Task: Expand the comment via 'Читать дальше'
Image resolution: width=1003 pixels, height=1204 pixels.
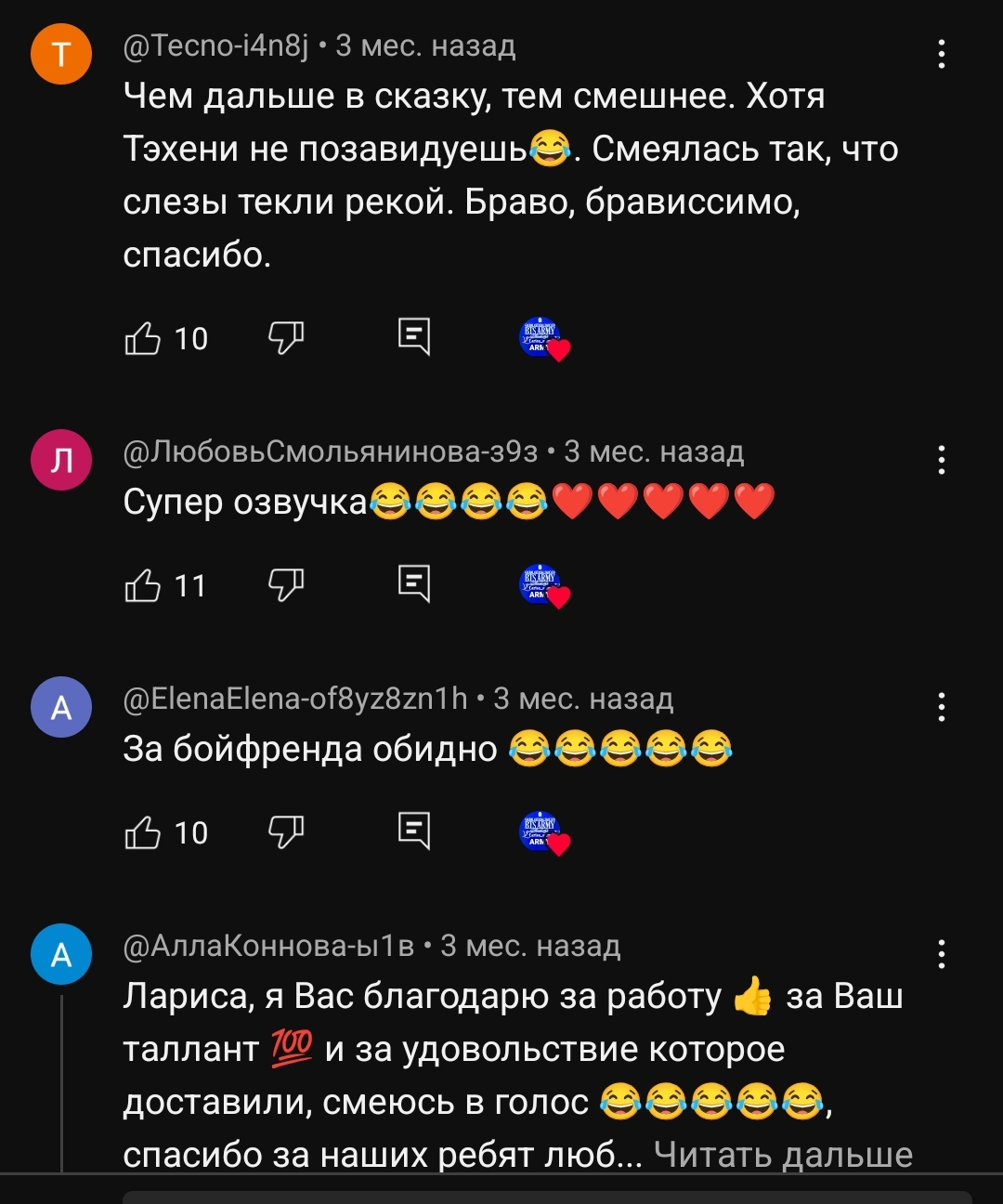Action: coord(783,1155)
